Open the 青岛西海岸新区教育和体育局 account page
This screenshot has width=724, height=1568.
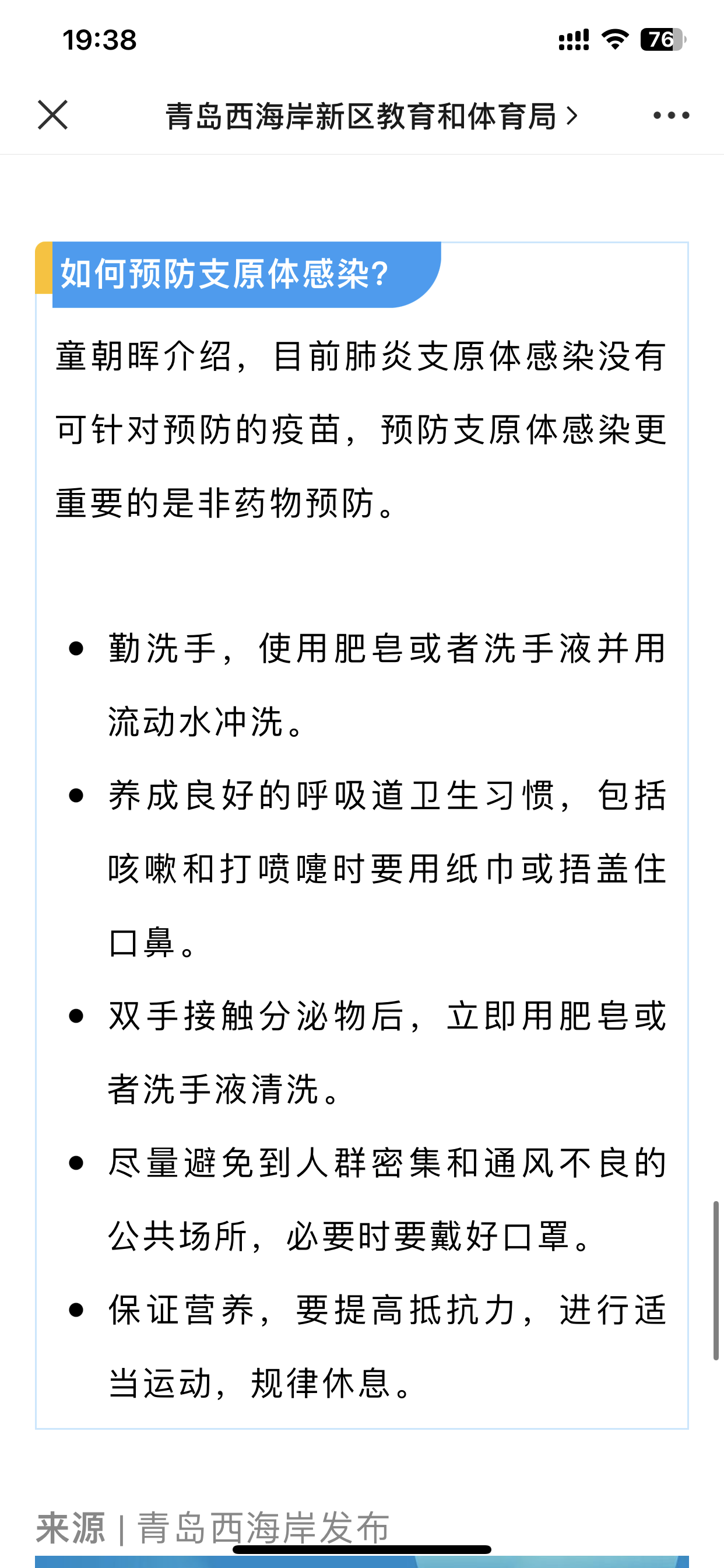371,116
